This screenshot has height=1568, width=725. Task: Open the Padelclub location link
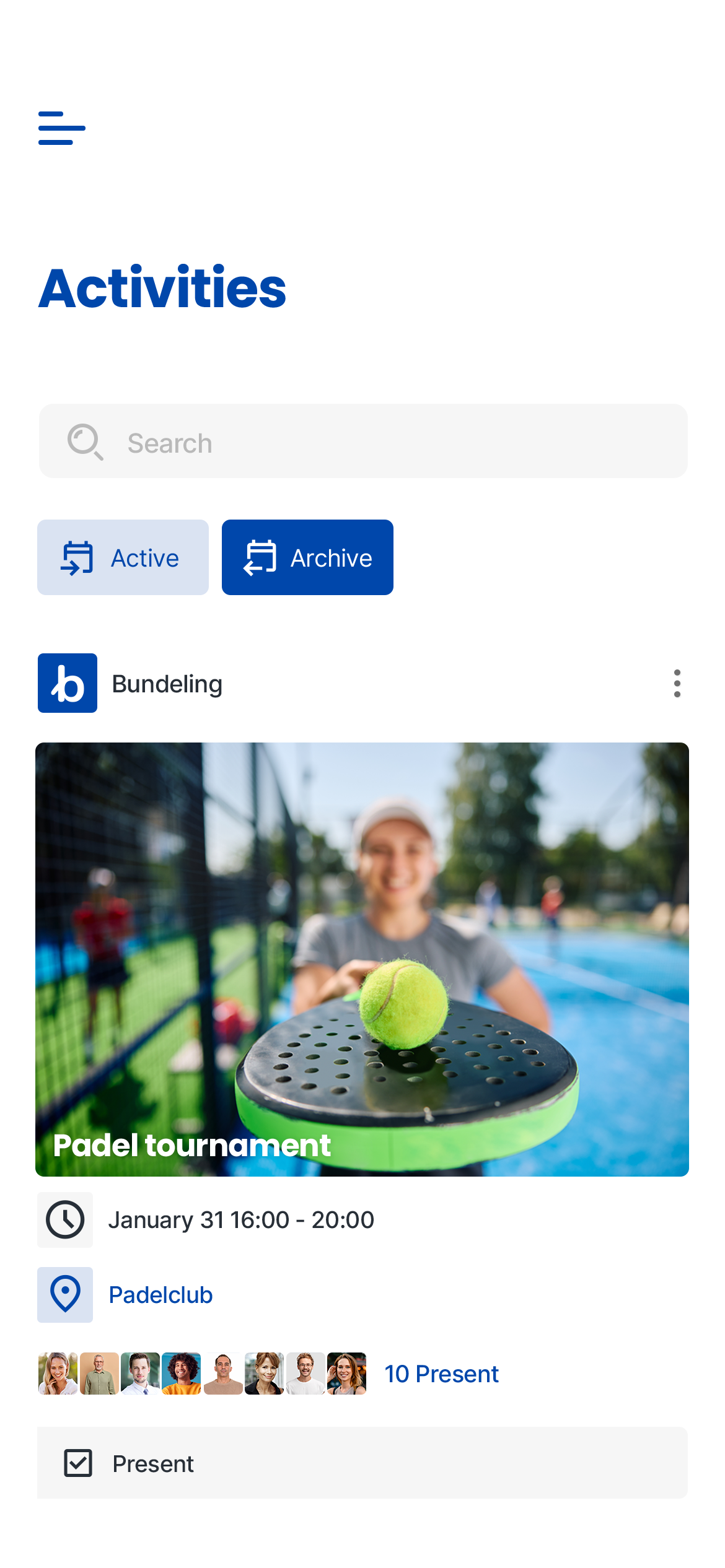[160, 1295]
